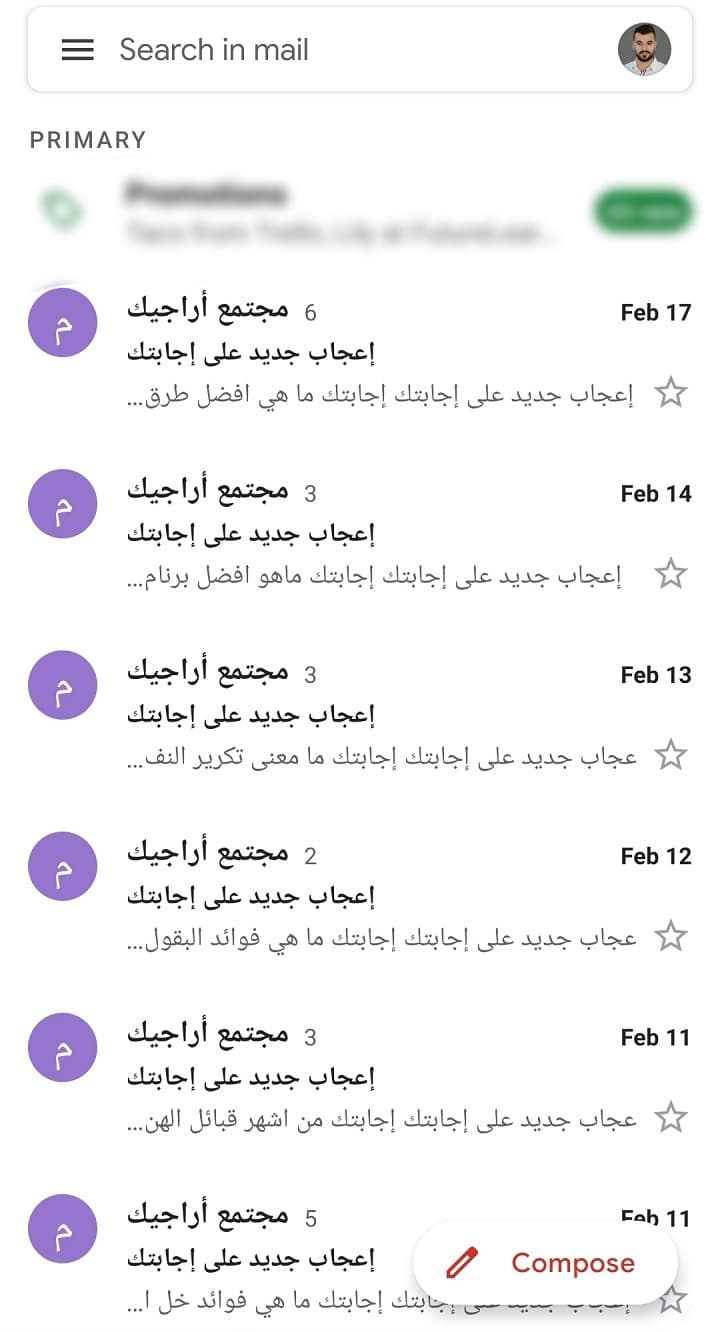Star the Feb 14 conversation
Image resolution: width=720 pixels, height=1332 pixels.
[672, 574]
